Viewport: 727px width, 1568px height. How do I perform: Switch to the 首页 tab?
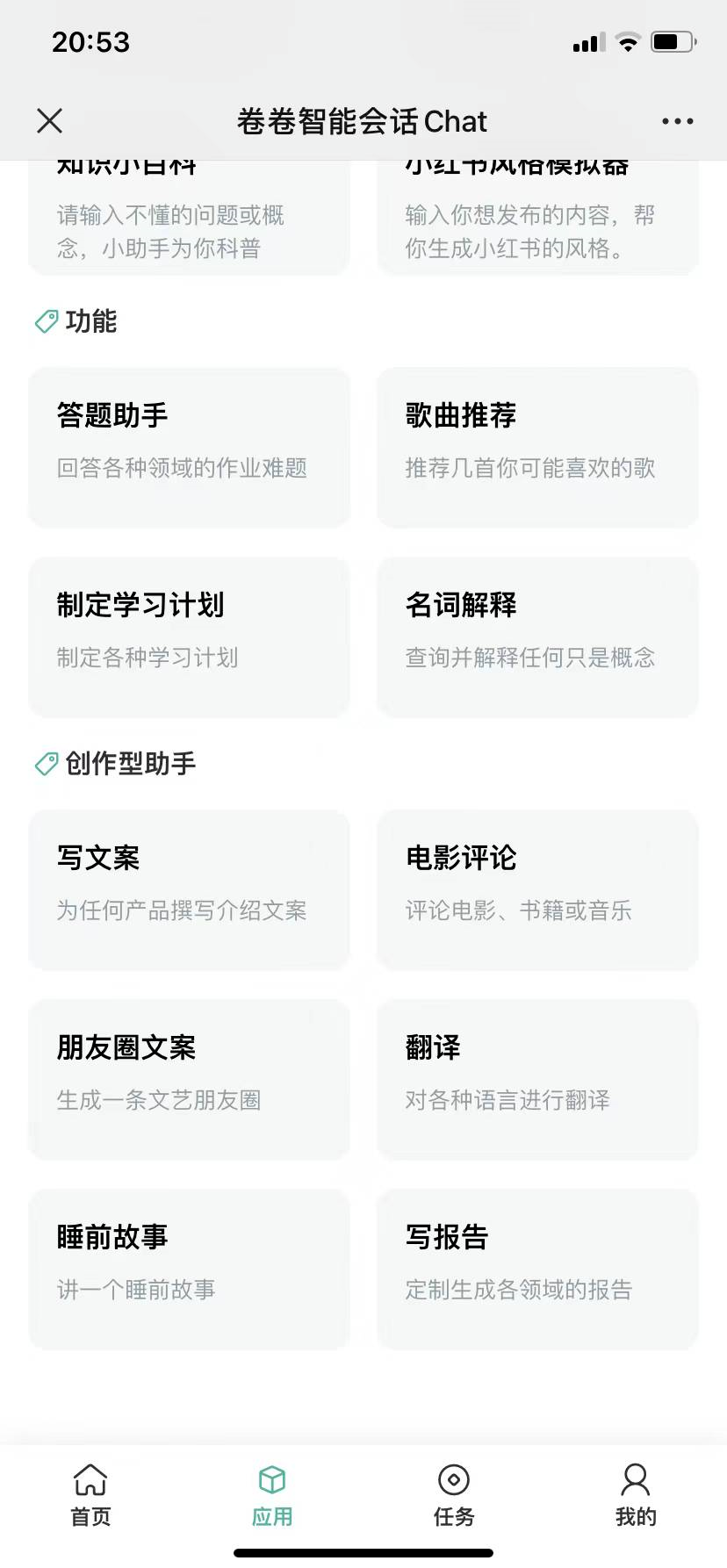pos(90,1495)
